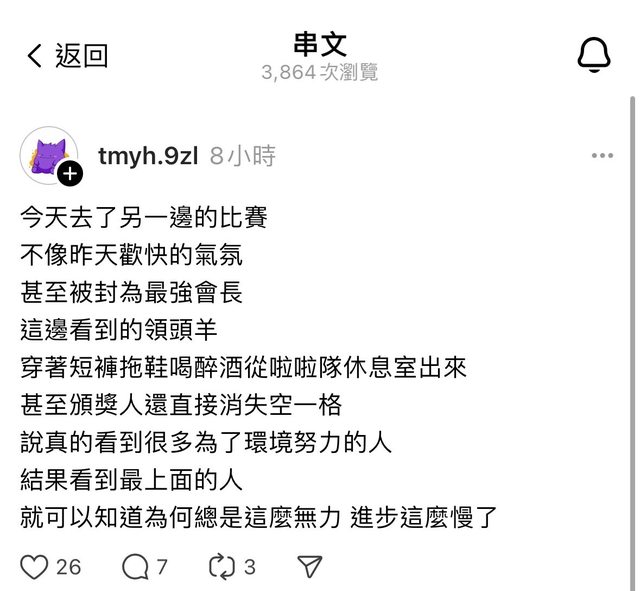Repost the thread by tmyh.9zl
The height and width of the screenshot is (591, 640).
pos(220,567)
